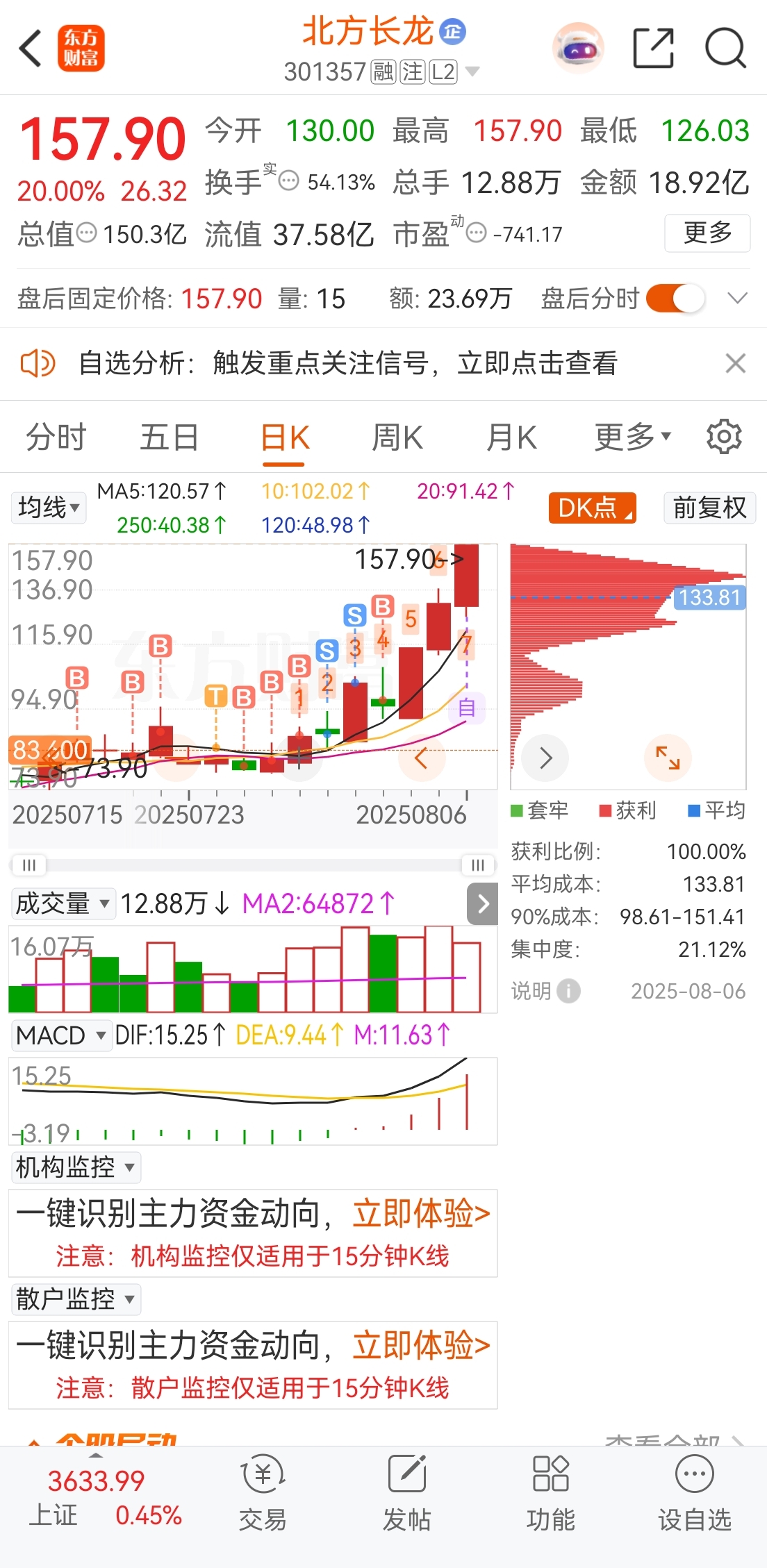Screen dimensions: 767x1568
Task: Go back with the top-left arrow
Action: point(31,49)
